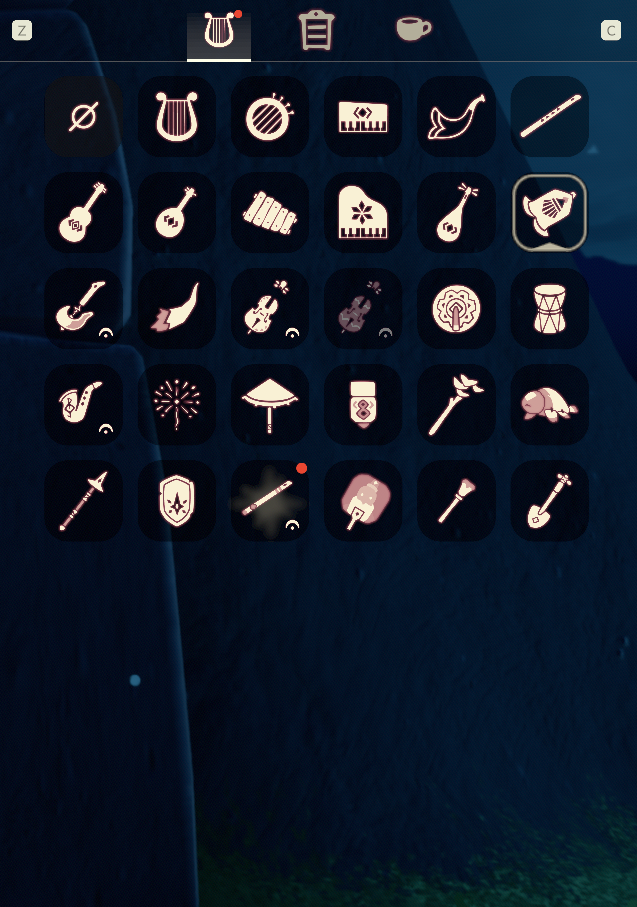Select the paintbrush item
Screen dimensions: 637x907
[457, 501]
